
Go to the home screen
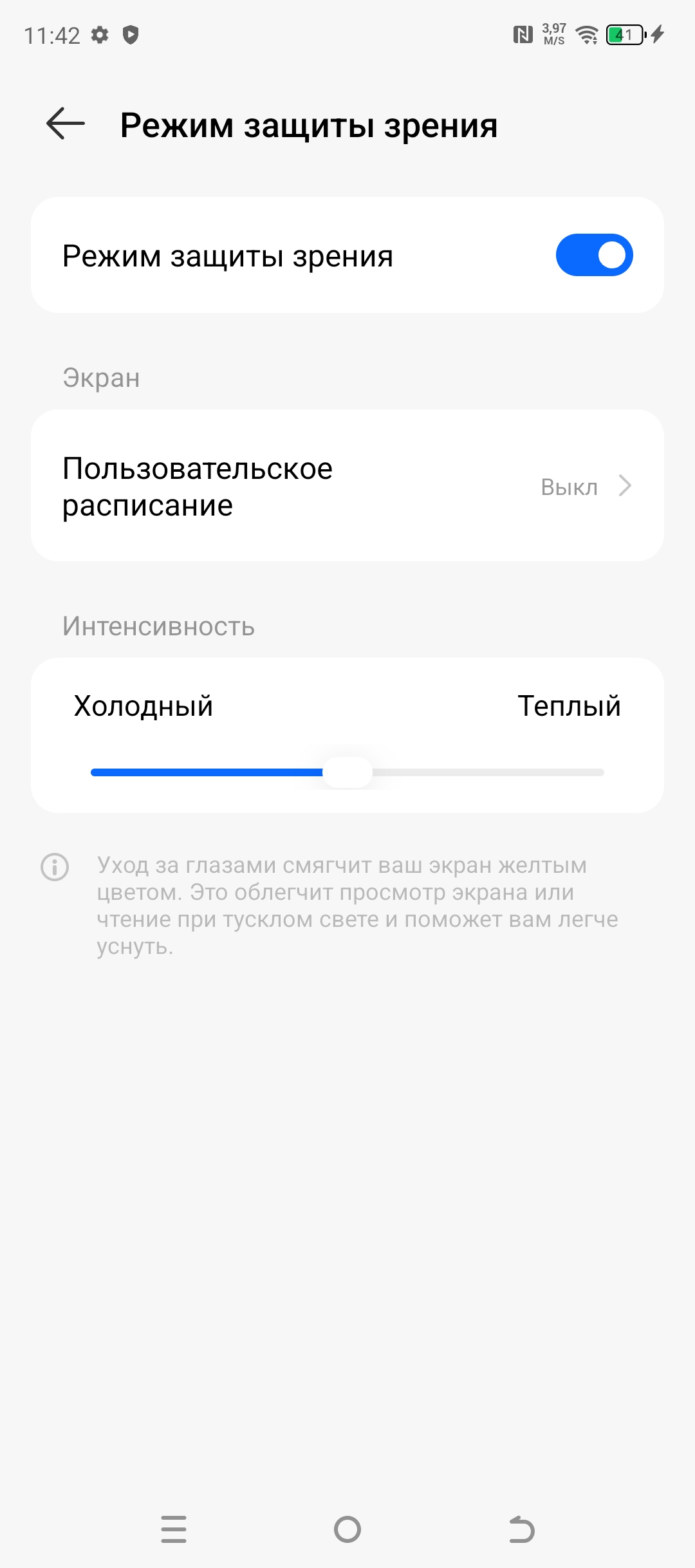[347, 1529]
